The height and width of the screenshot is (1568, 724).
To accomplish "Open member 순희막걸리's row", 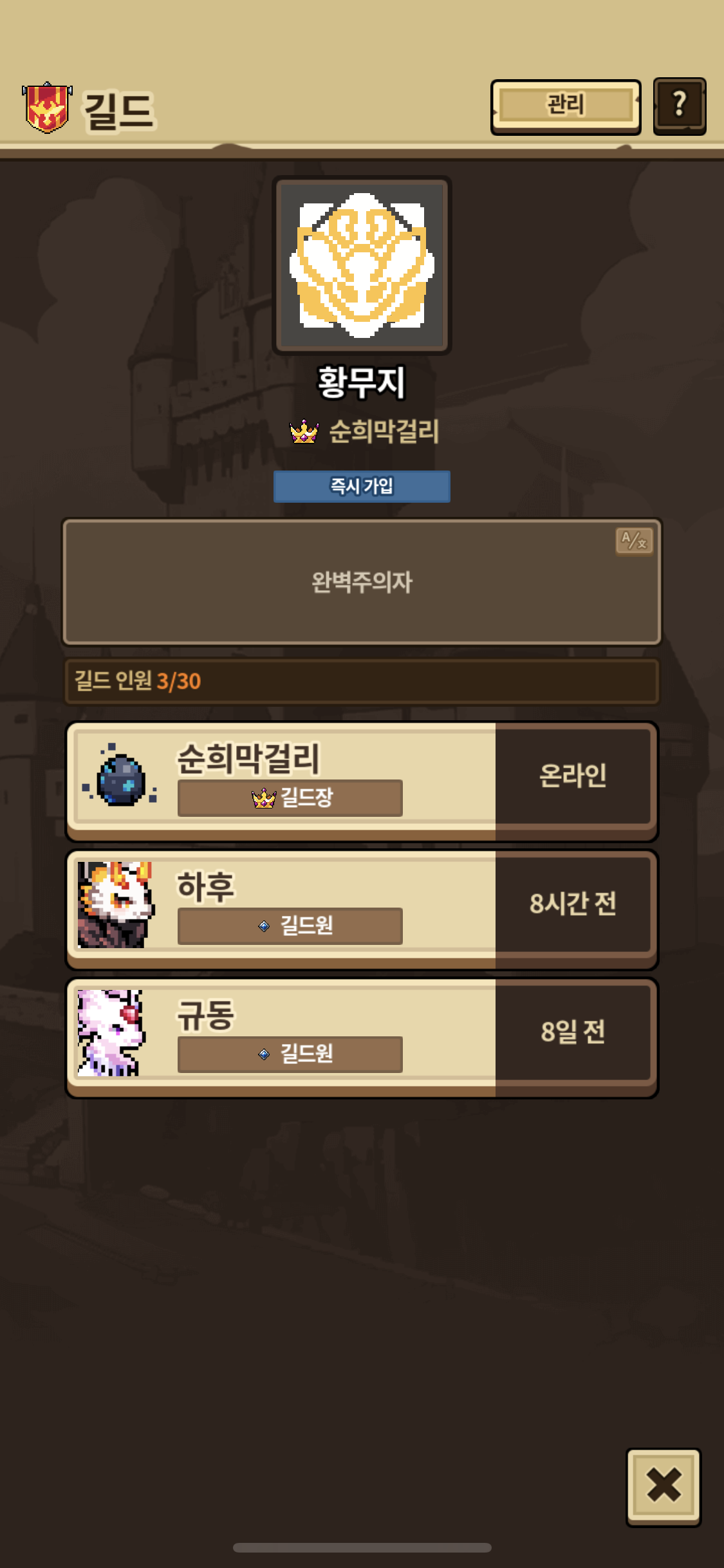I will (x=362, y=781).
